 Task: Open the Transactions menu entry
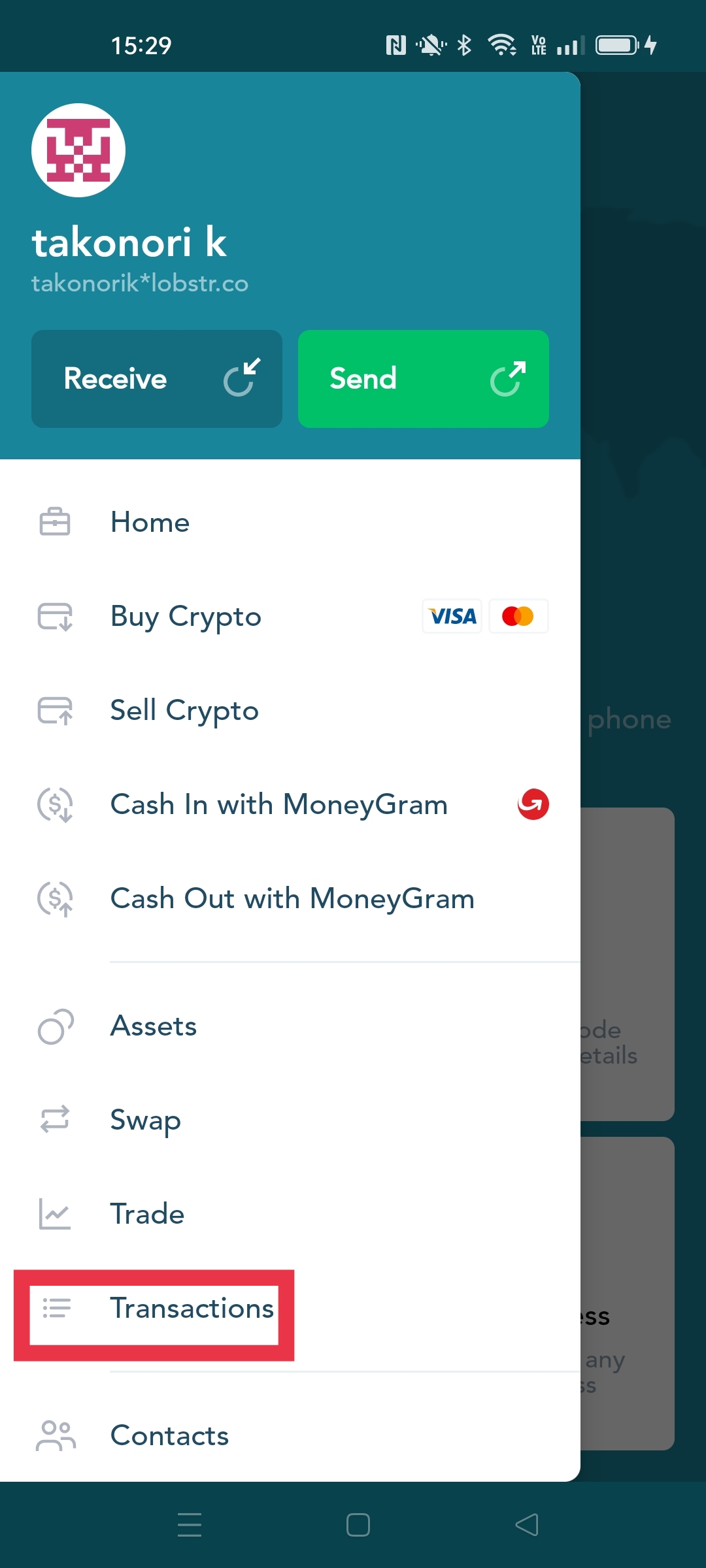pyautogui.click(x=192, y=1308)
